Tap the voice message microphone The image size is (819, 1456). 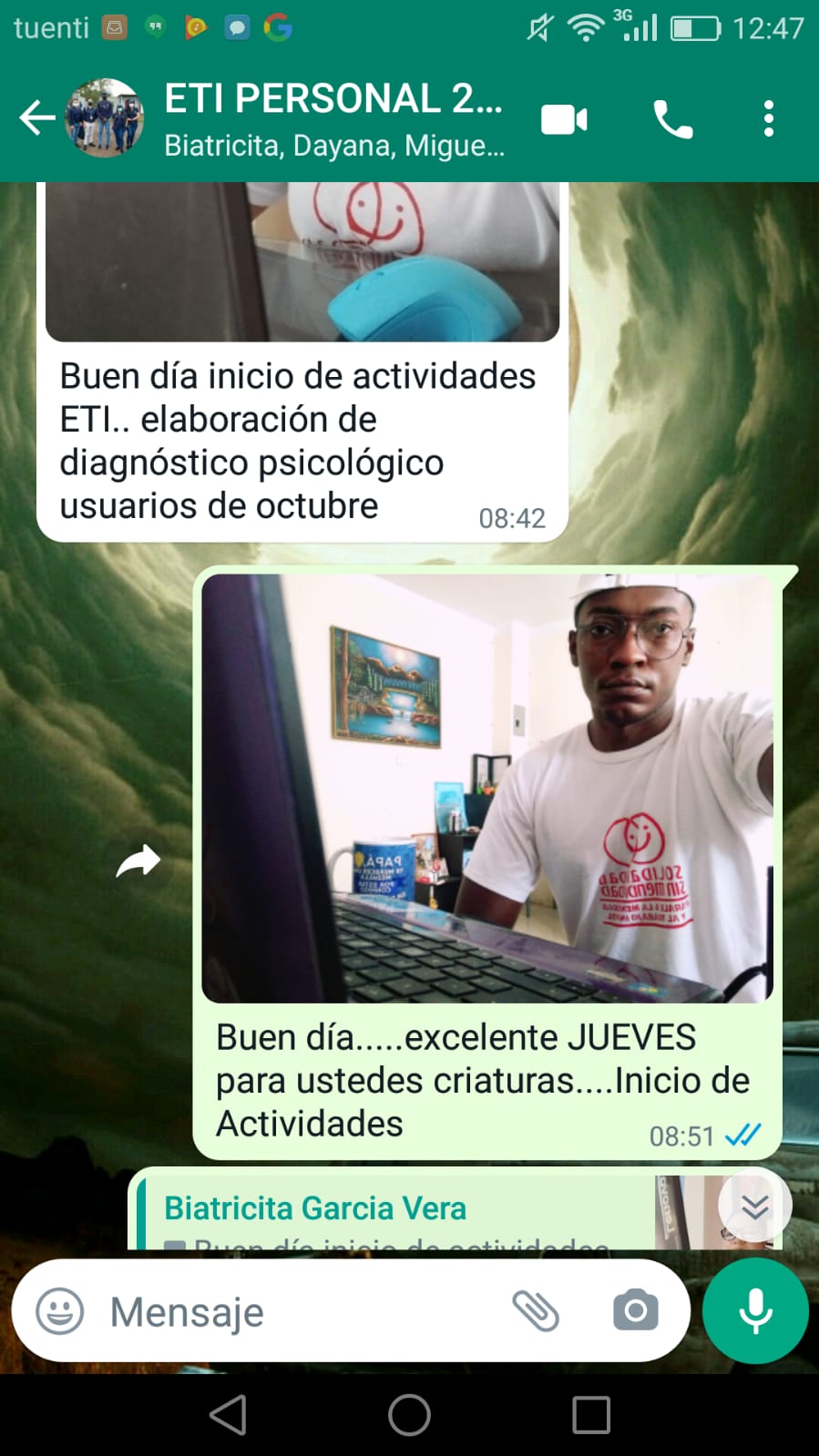click(x=755, y=1311)
